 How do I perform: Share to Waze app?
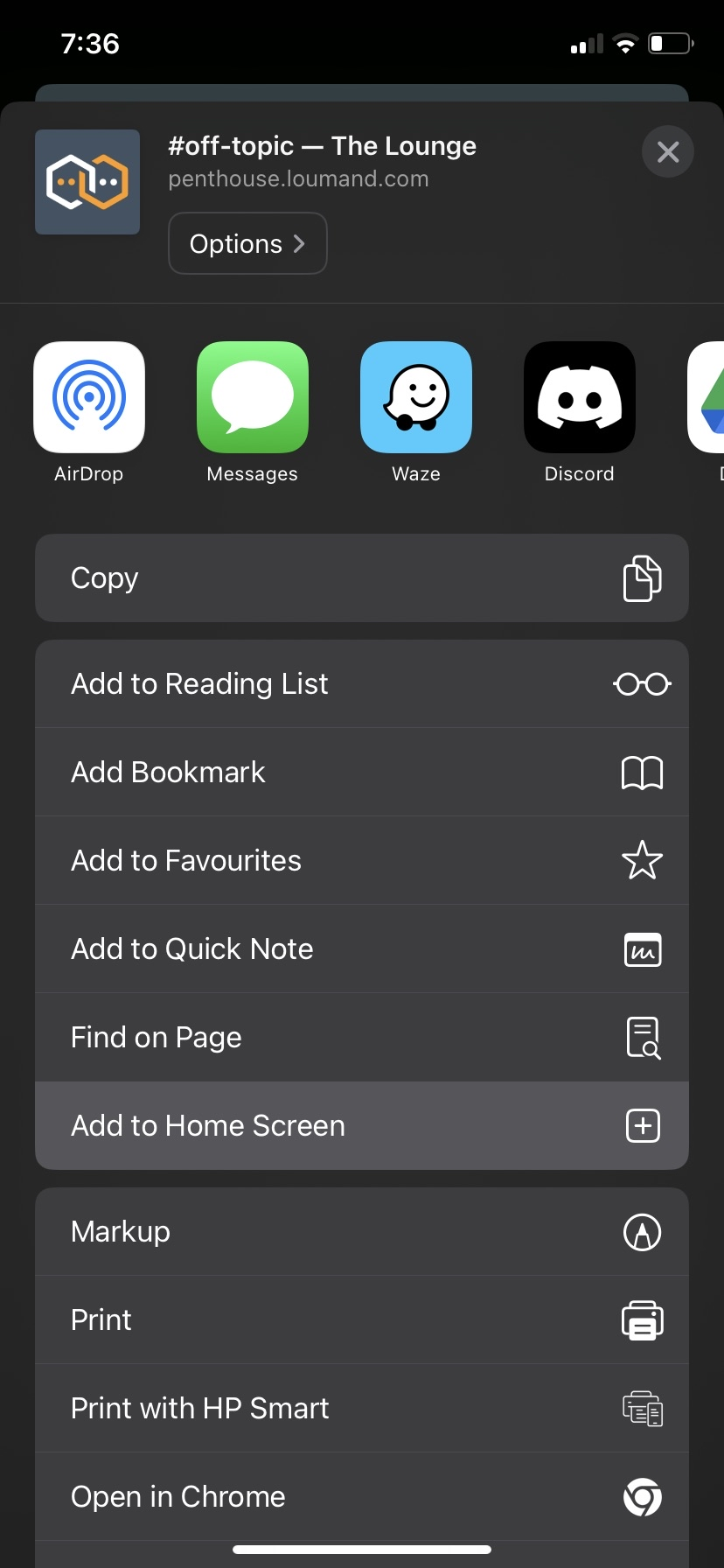point(416,398)
